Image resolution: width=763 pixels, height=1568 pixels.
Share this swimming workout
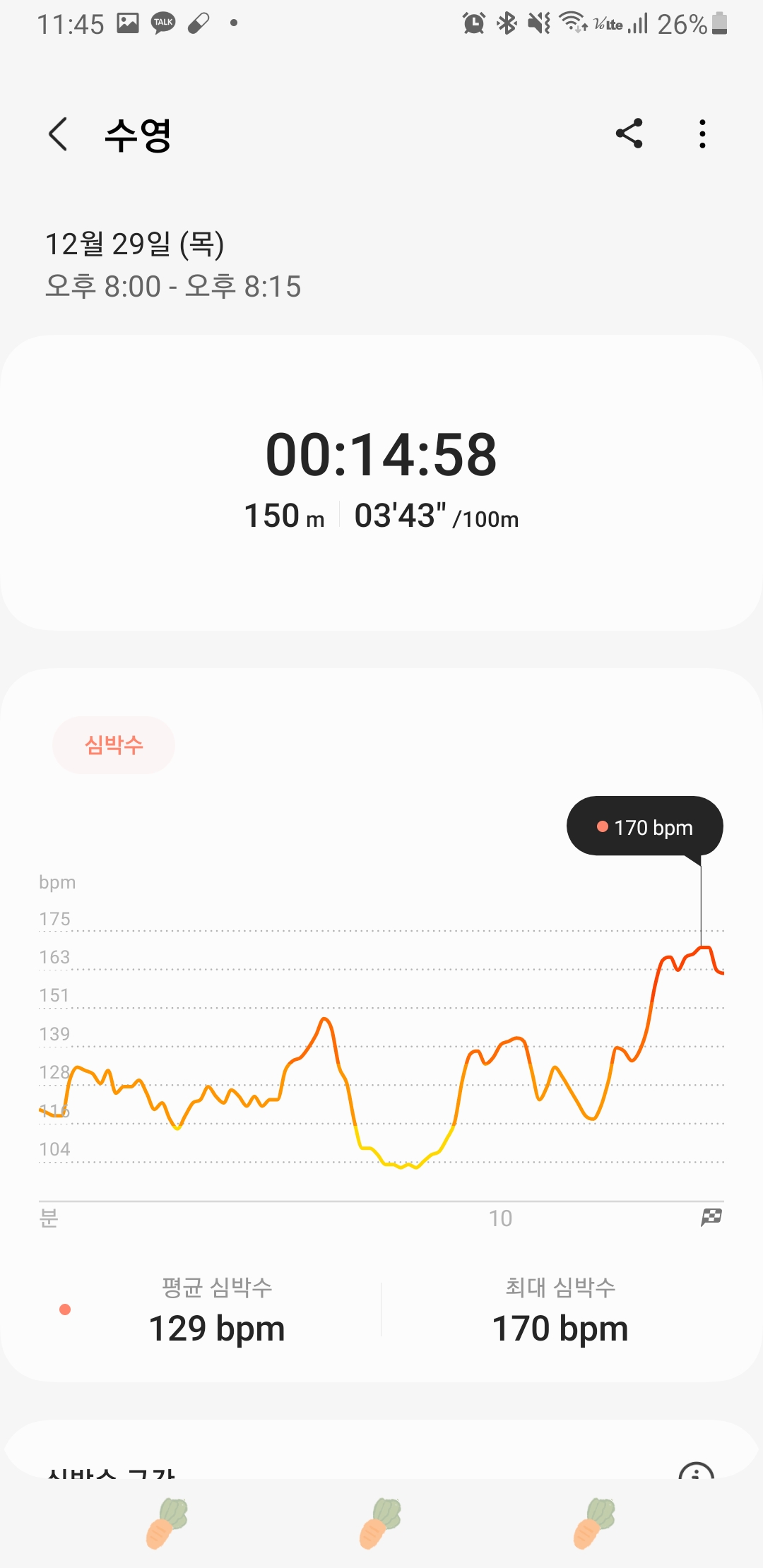[629, 133]
